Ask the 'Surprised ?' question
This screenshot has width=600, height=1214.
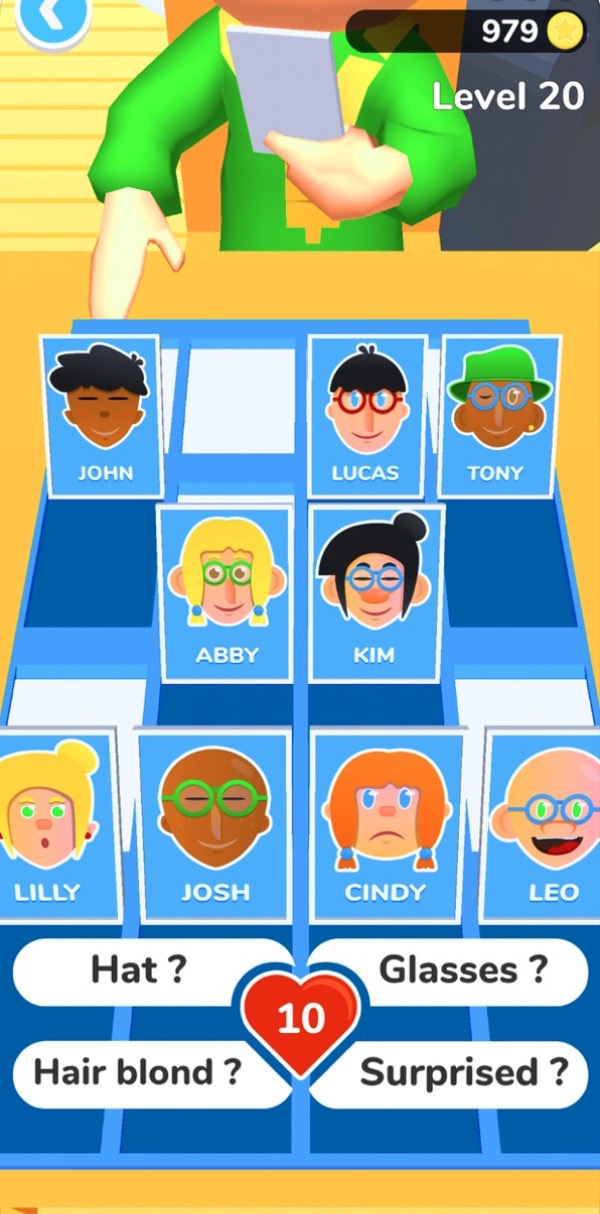(462, 1072)
